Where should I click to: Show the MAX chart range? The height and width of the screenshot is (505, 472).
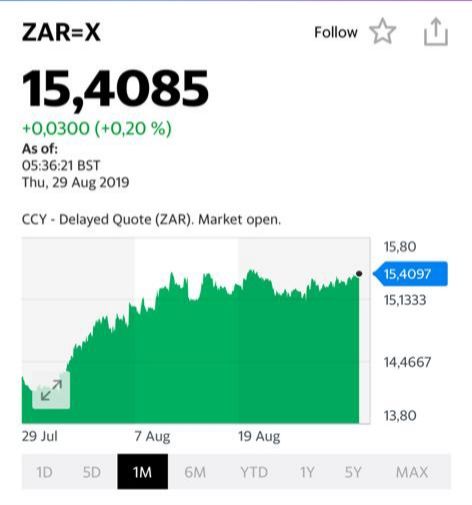(x=412, y=472)
